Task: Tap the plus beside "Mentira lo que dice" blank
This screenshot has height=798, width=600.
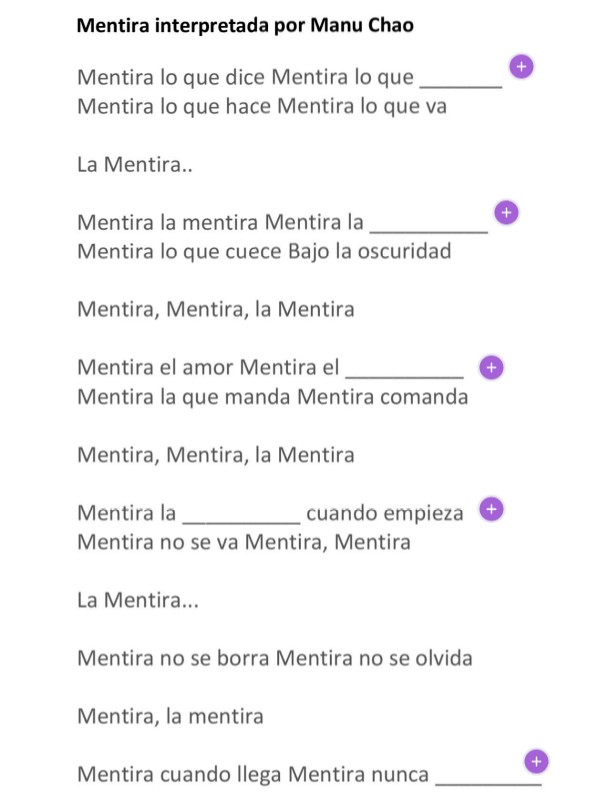Action: tap(519, 66)
